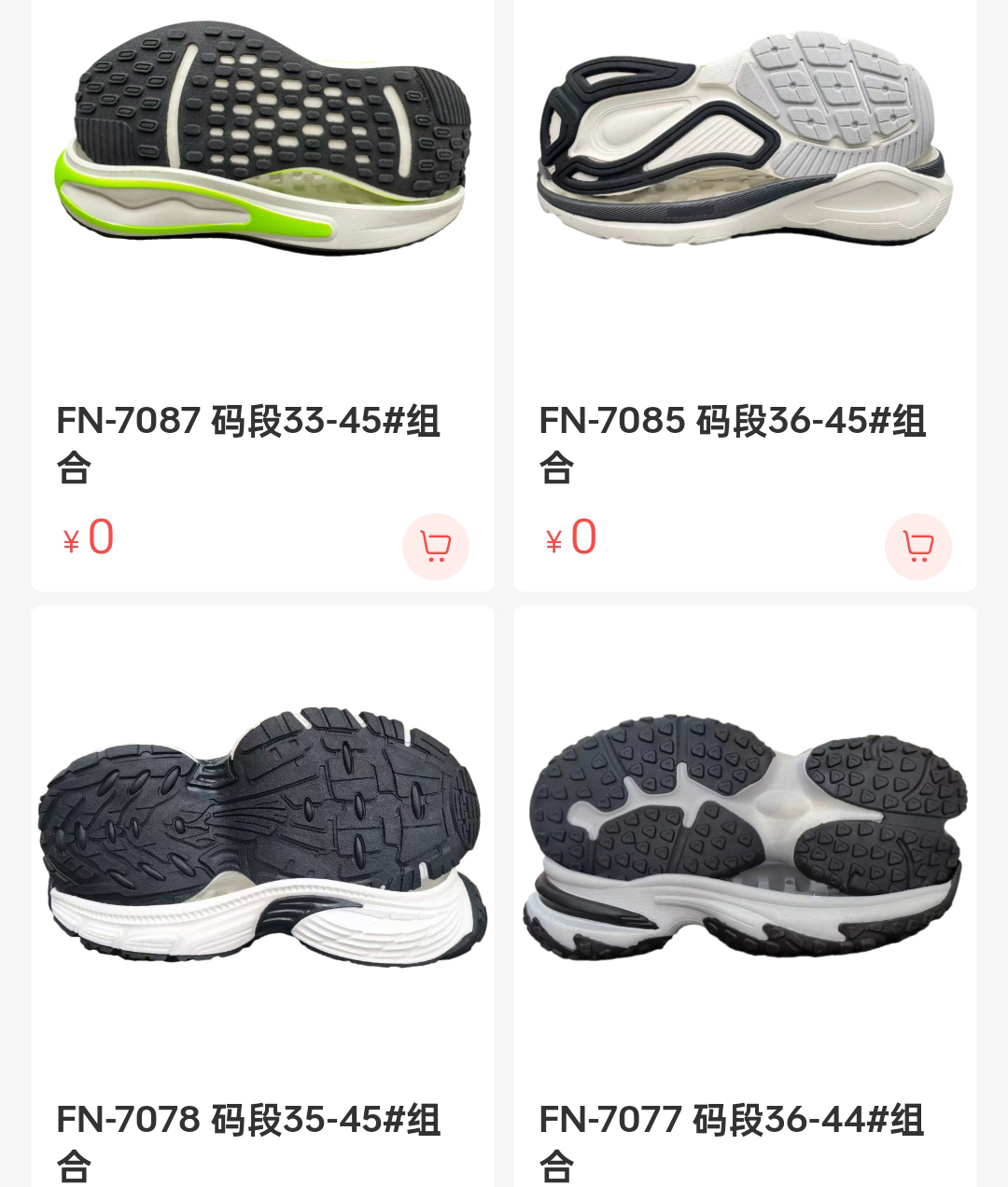
Task: View the FN-7077 sole listing
Action: (744, 840)
